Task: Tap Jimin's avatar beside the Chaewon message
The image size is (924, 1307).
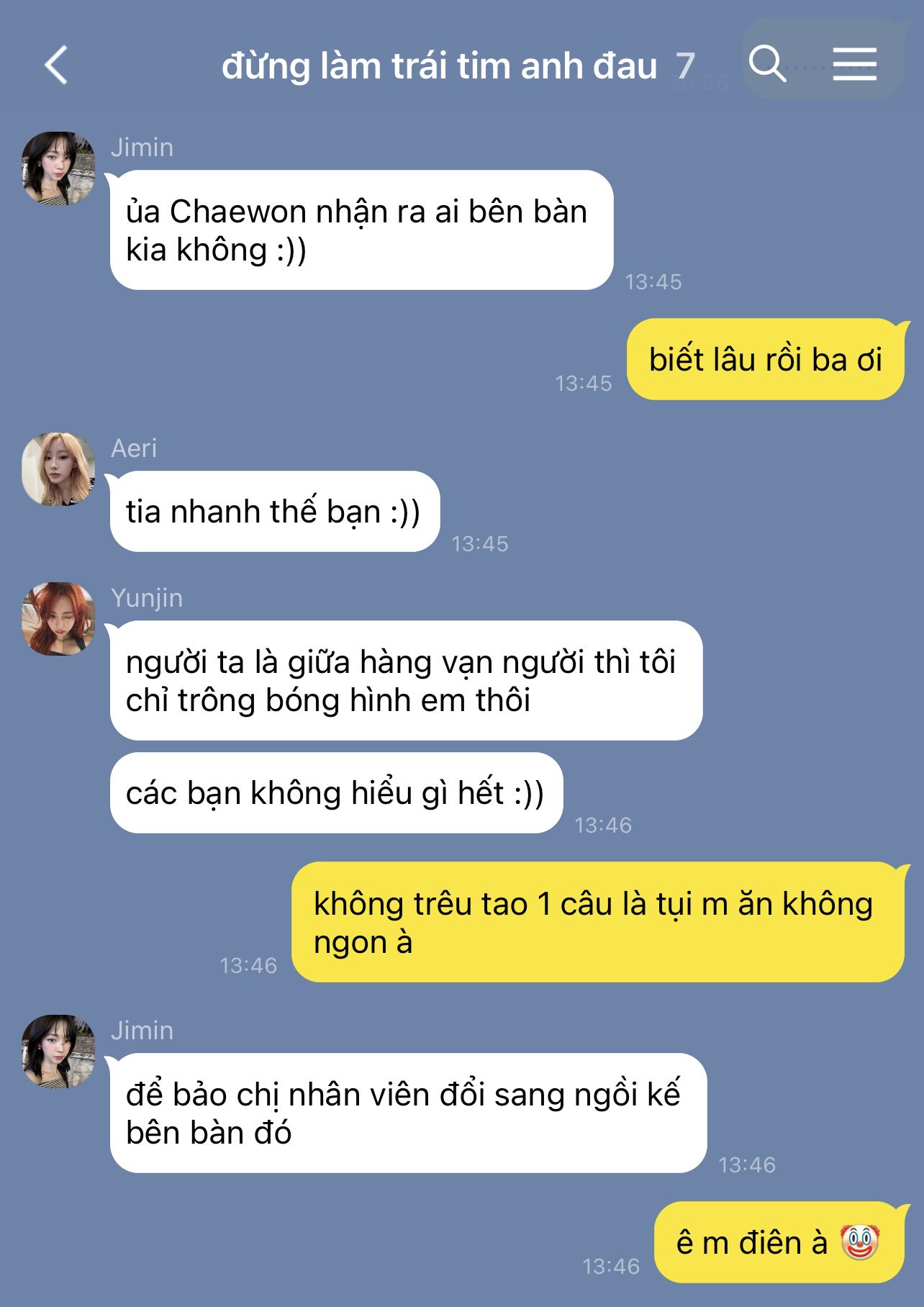Action: (58, 168)
